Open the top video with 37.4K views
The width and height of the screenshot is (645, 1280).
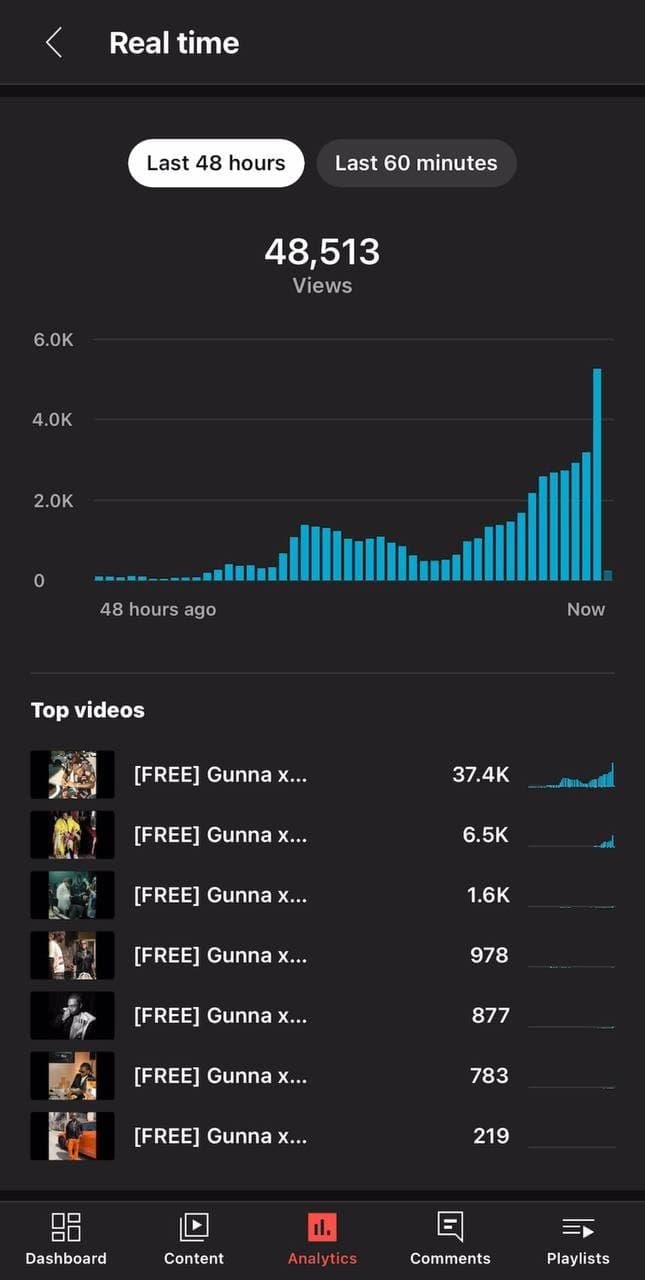click(x=322, y=774)
